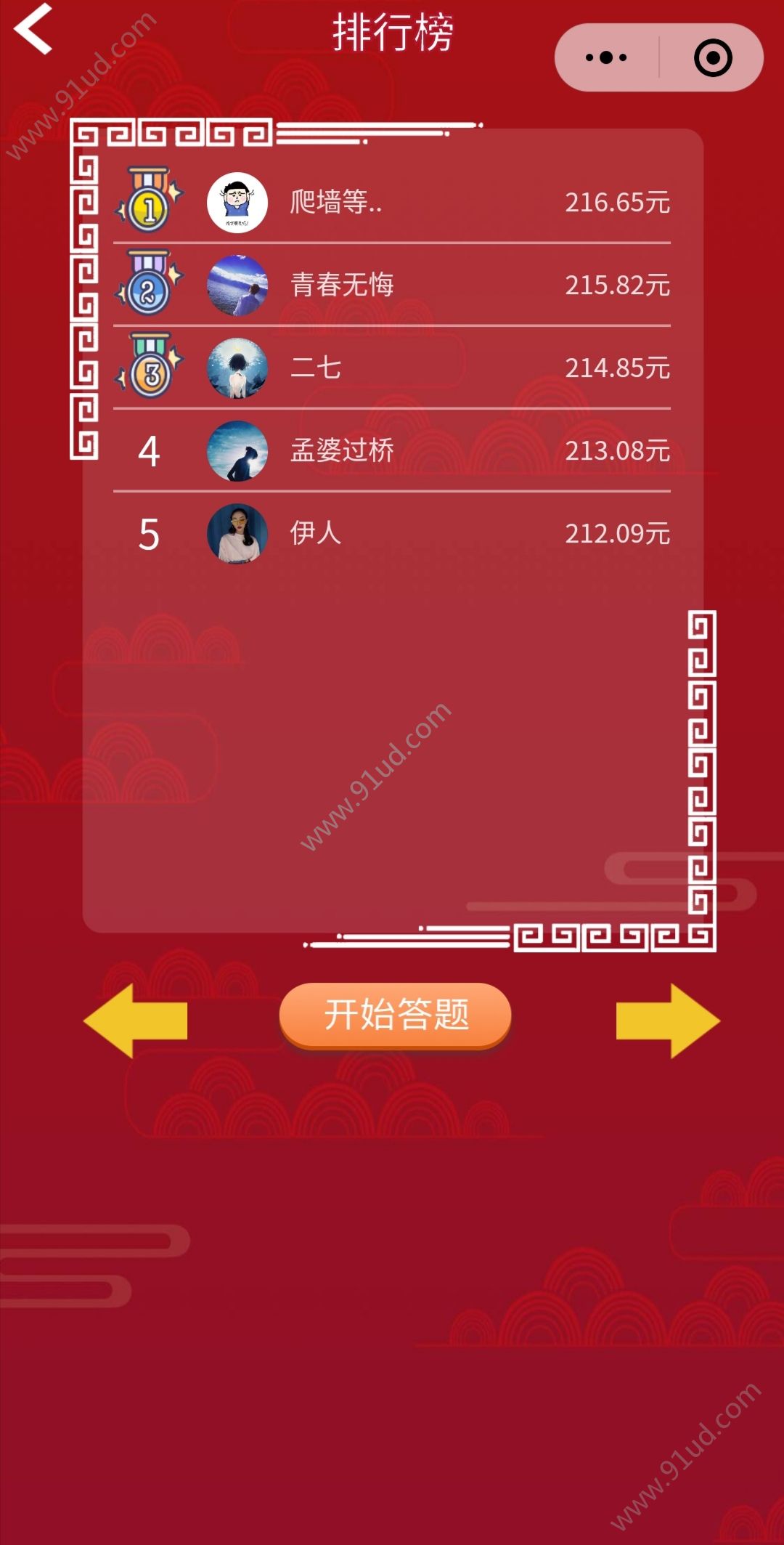784x1545 pixels.
Task: Go back from the leaderboard page
Action: coord(33,29)
